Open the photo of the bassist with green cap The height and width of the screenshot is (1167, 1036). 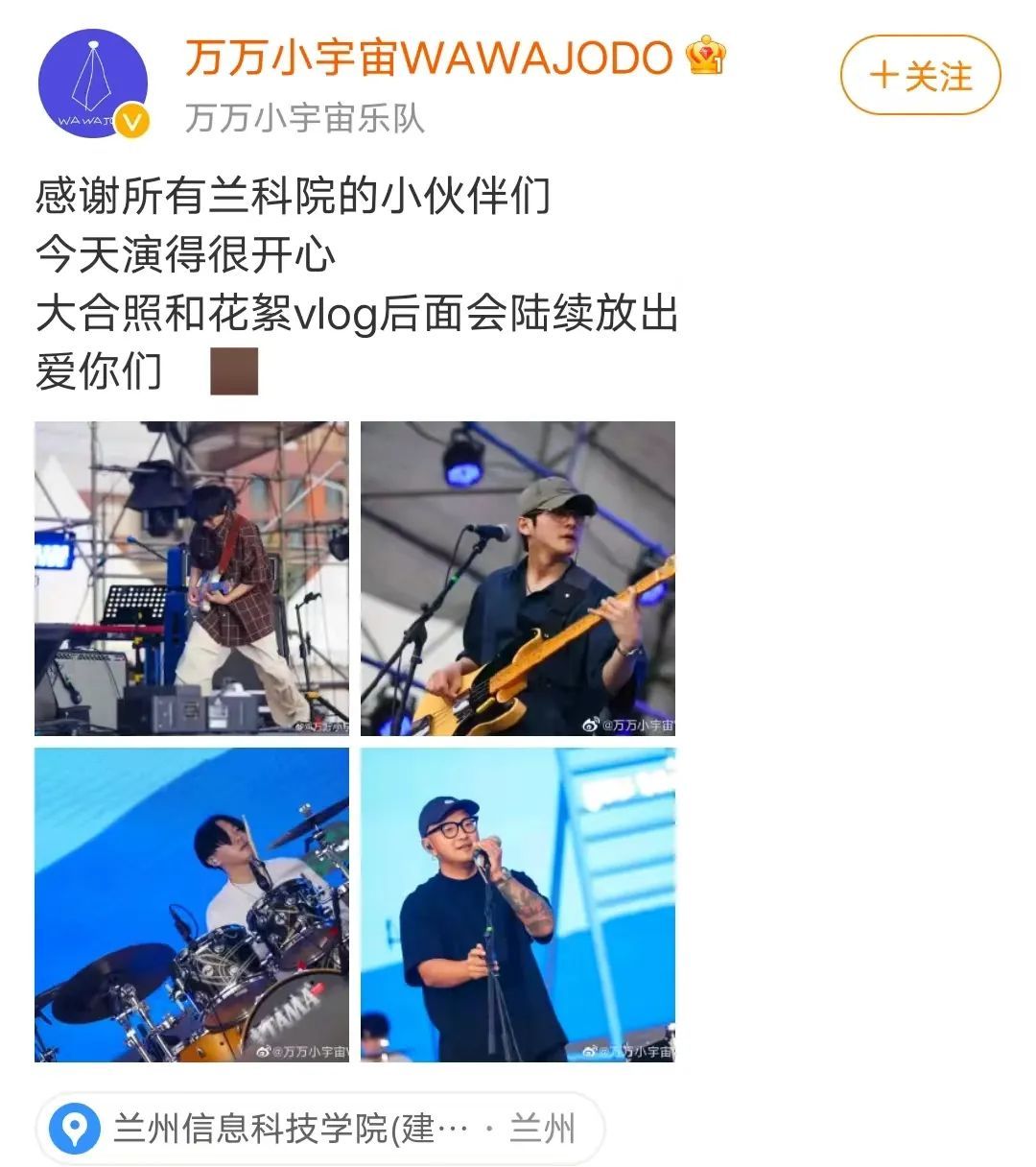[518, 579]
